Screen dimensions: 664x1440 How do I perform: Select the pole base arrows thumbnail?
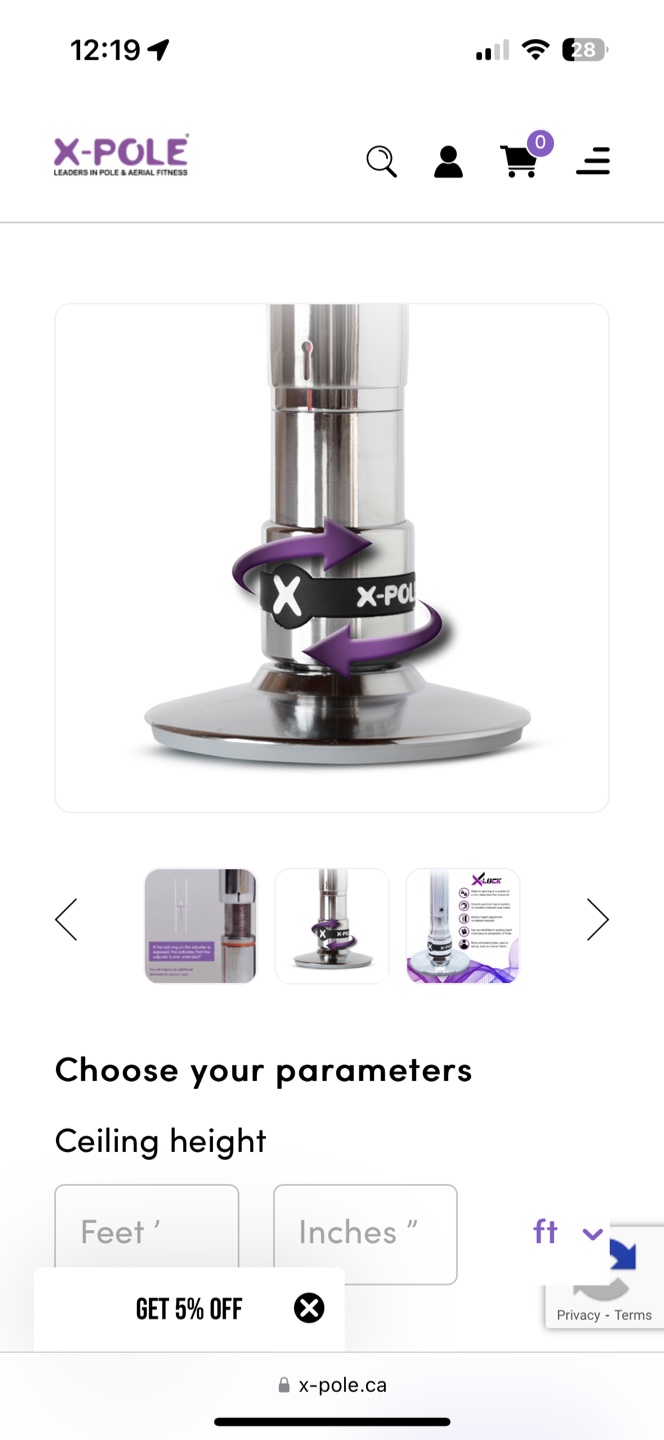[332, 926]
